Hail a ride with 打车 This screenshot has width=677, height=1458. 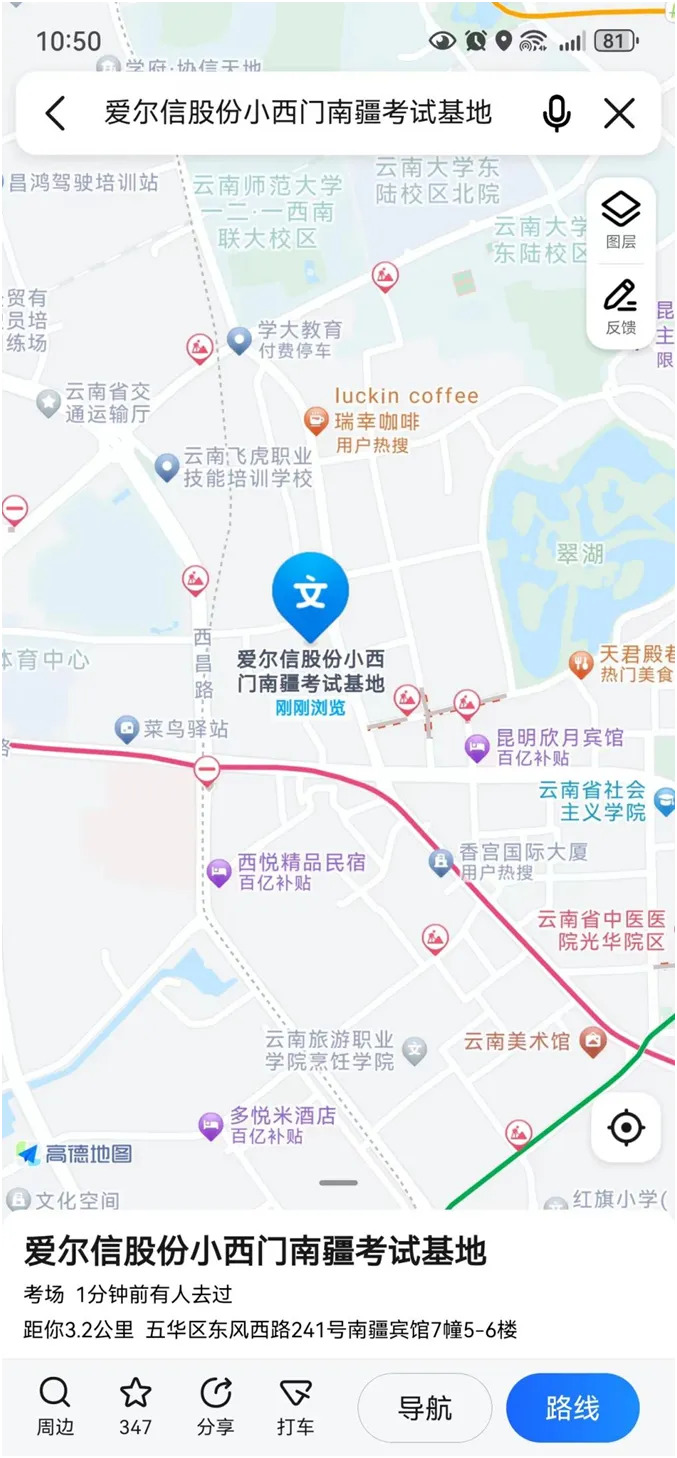(295, 1405)
